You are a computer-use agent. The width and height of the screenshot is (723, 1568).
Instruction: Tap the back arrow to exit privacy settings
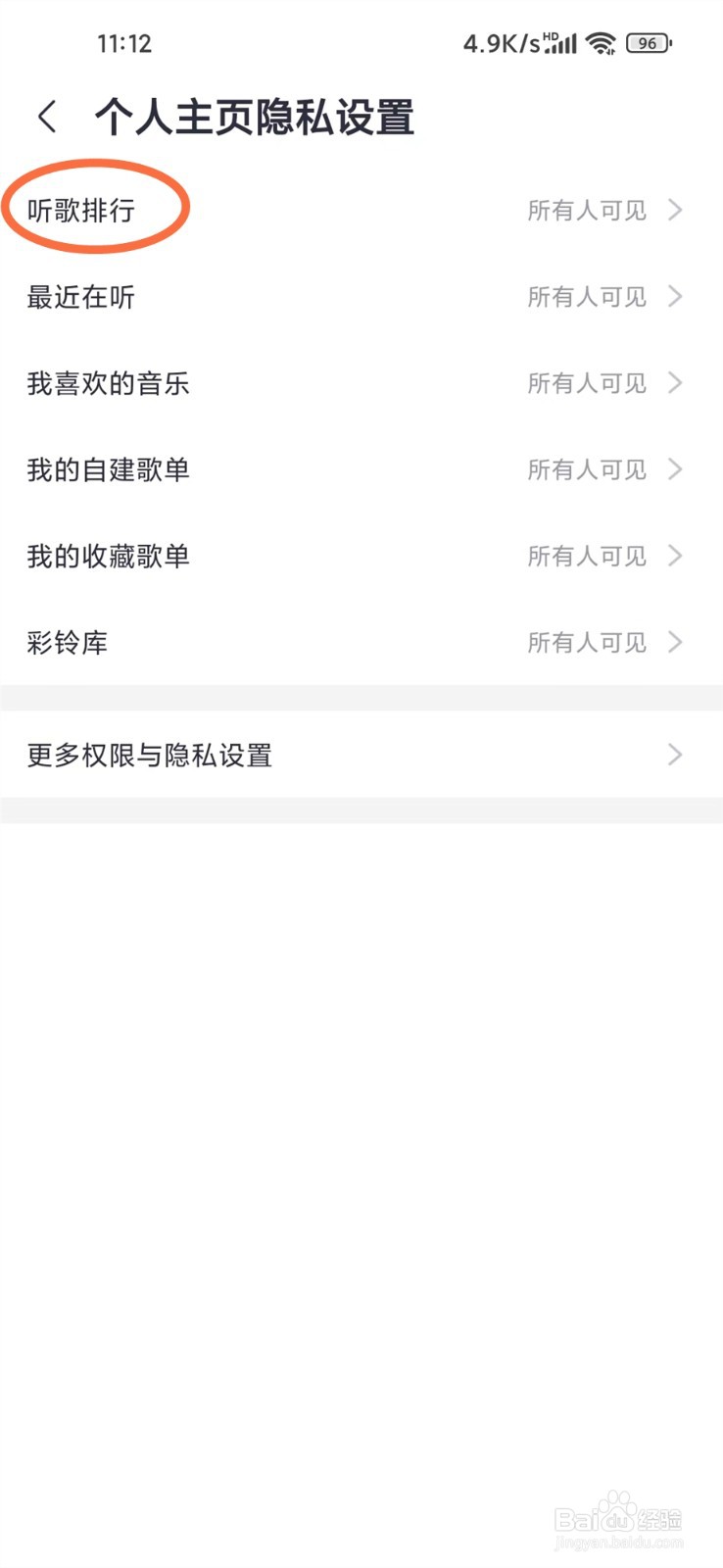46,116
